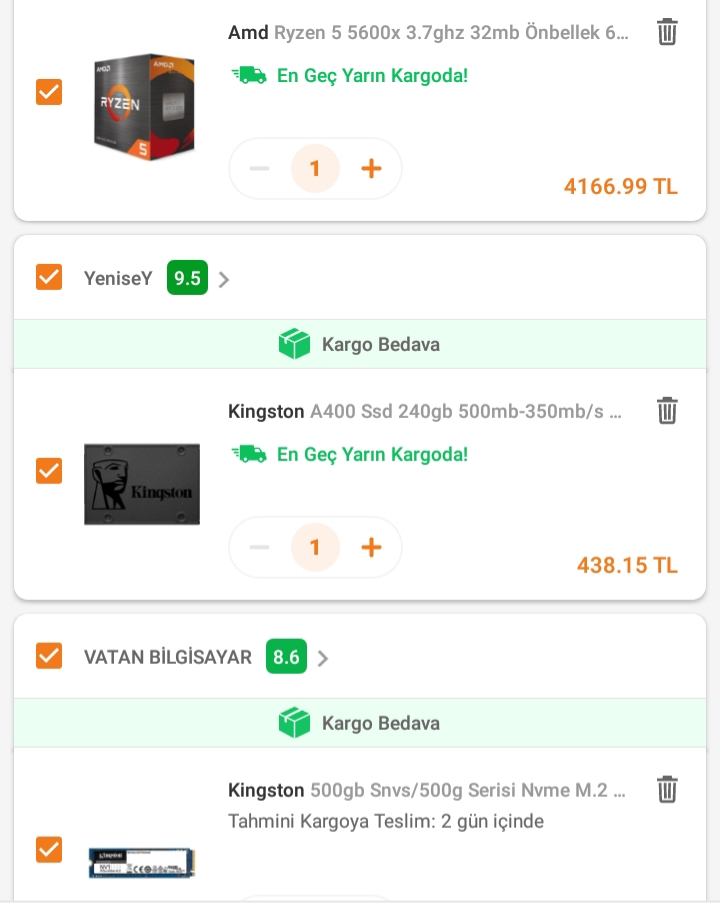720x907 pixels.
Task: Uncheck all items from seller YeniseY
Action: pyautogui.click(x=49, y=277)
